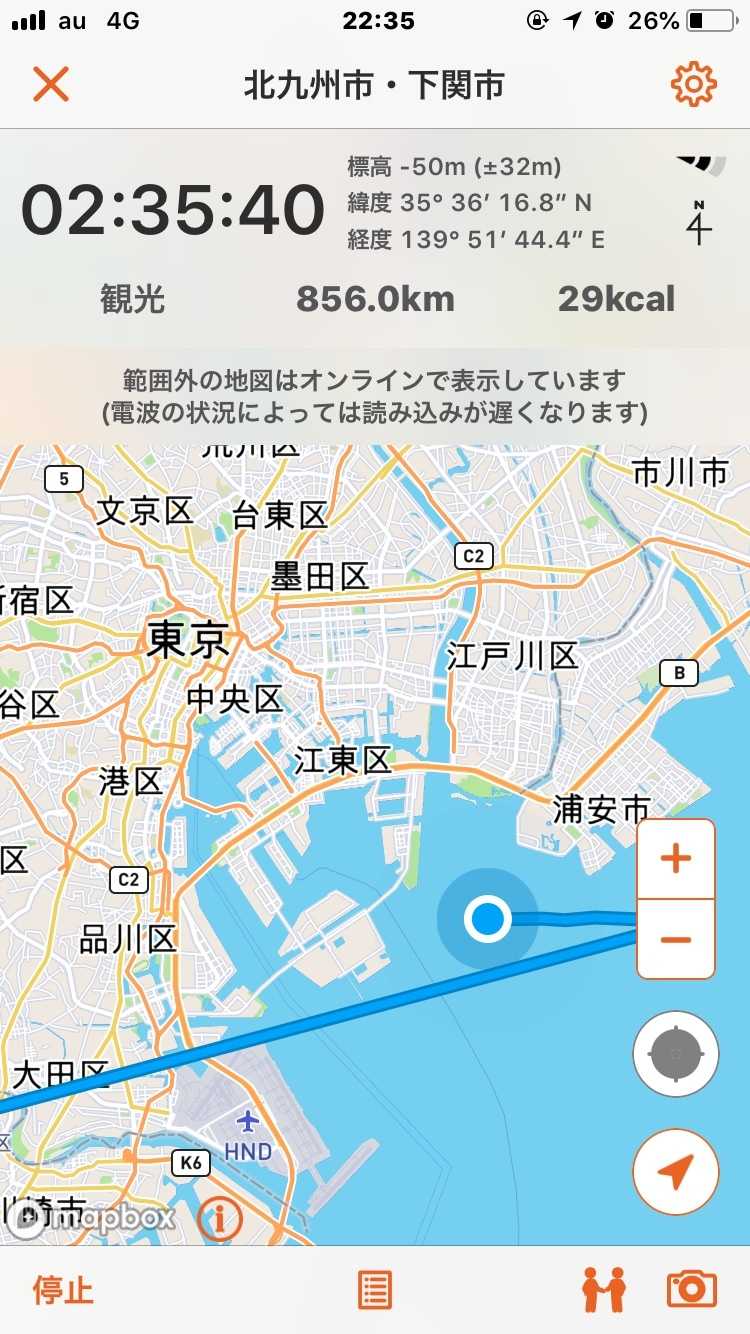
Task: Open settings gear icon
Action: tap(693, 85)
